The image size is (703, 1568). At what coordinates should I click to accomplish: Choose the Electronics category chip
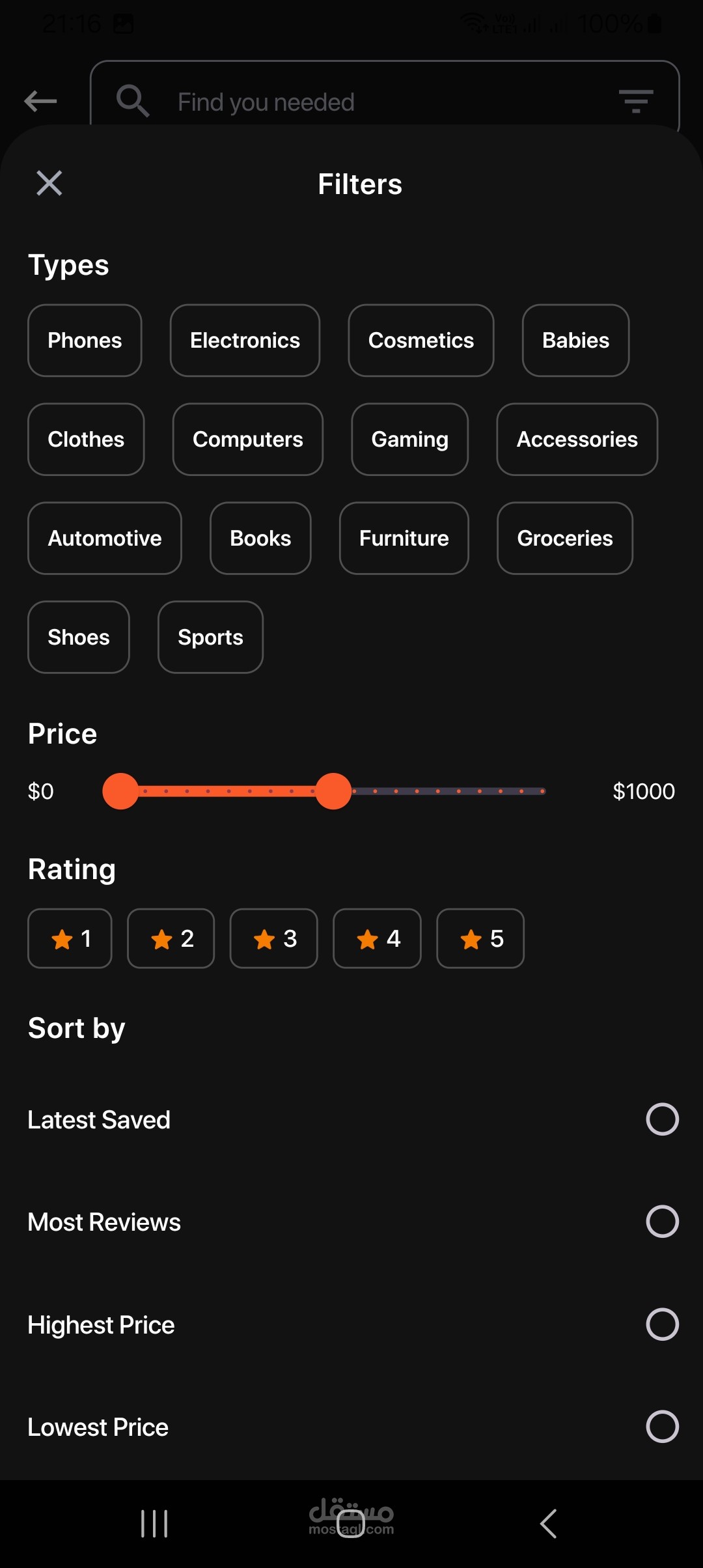[x=245, y=341]
